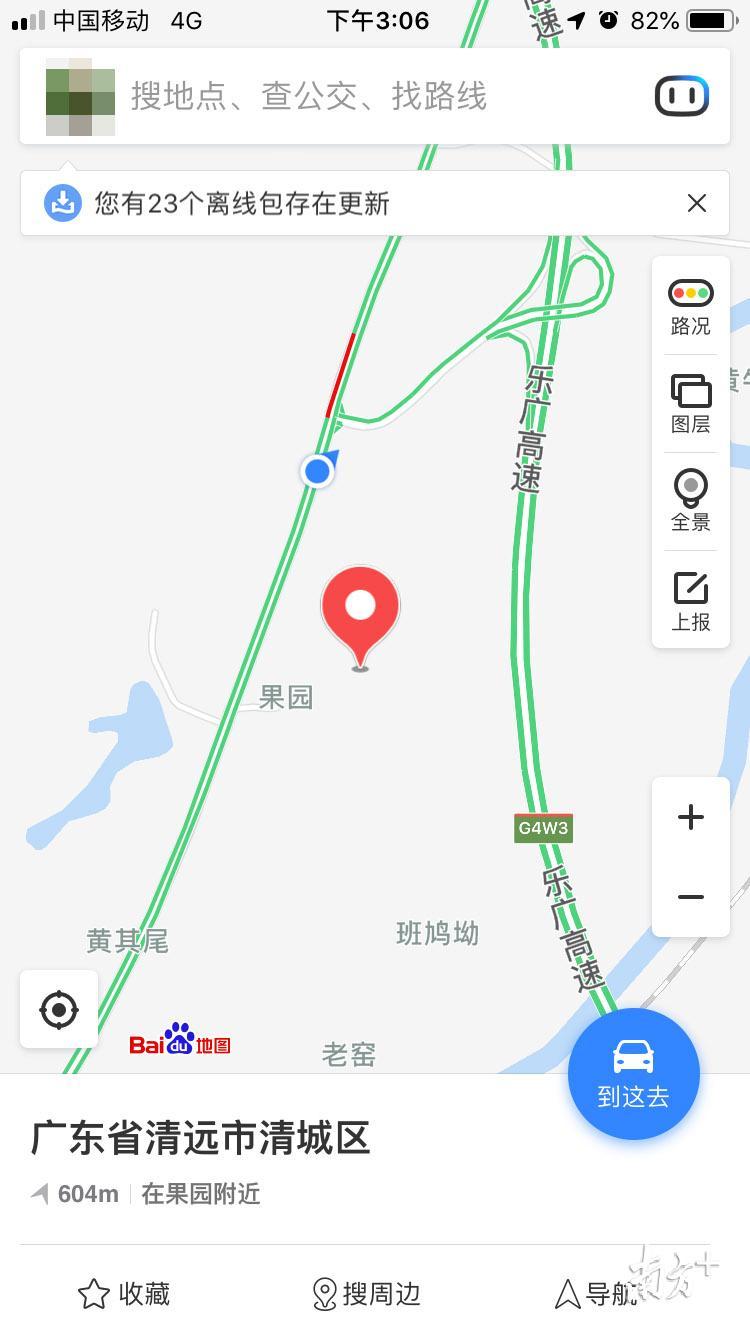Viewport: 750px width, 1334px height.
Task: Tap the blue car routing button 到这去
Action: tap(633, 1074)
